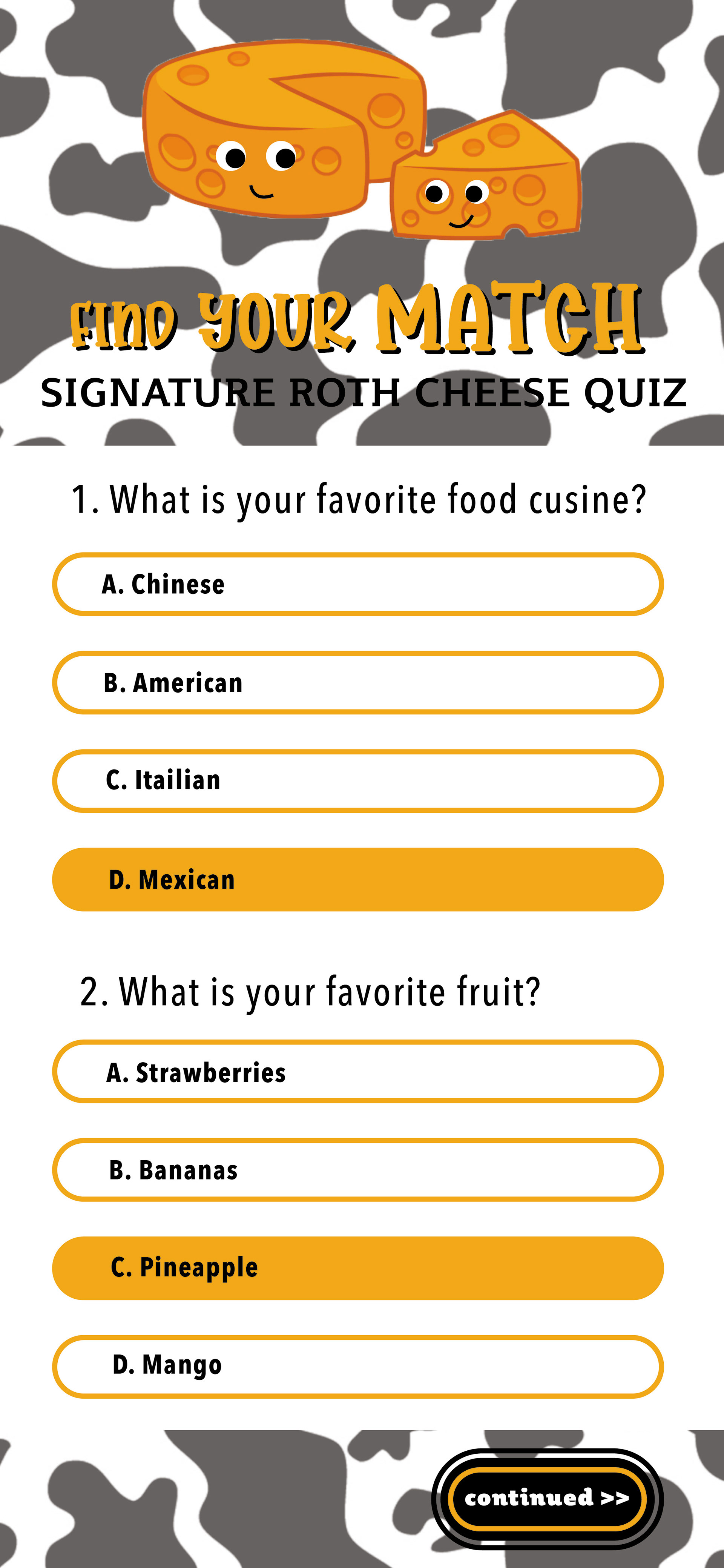Select Chinese as favorite cuisine
The height and width of the screenshot is (1568, 724).
(x=358, y=584)
